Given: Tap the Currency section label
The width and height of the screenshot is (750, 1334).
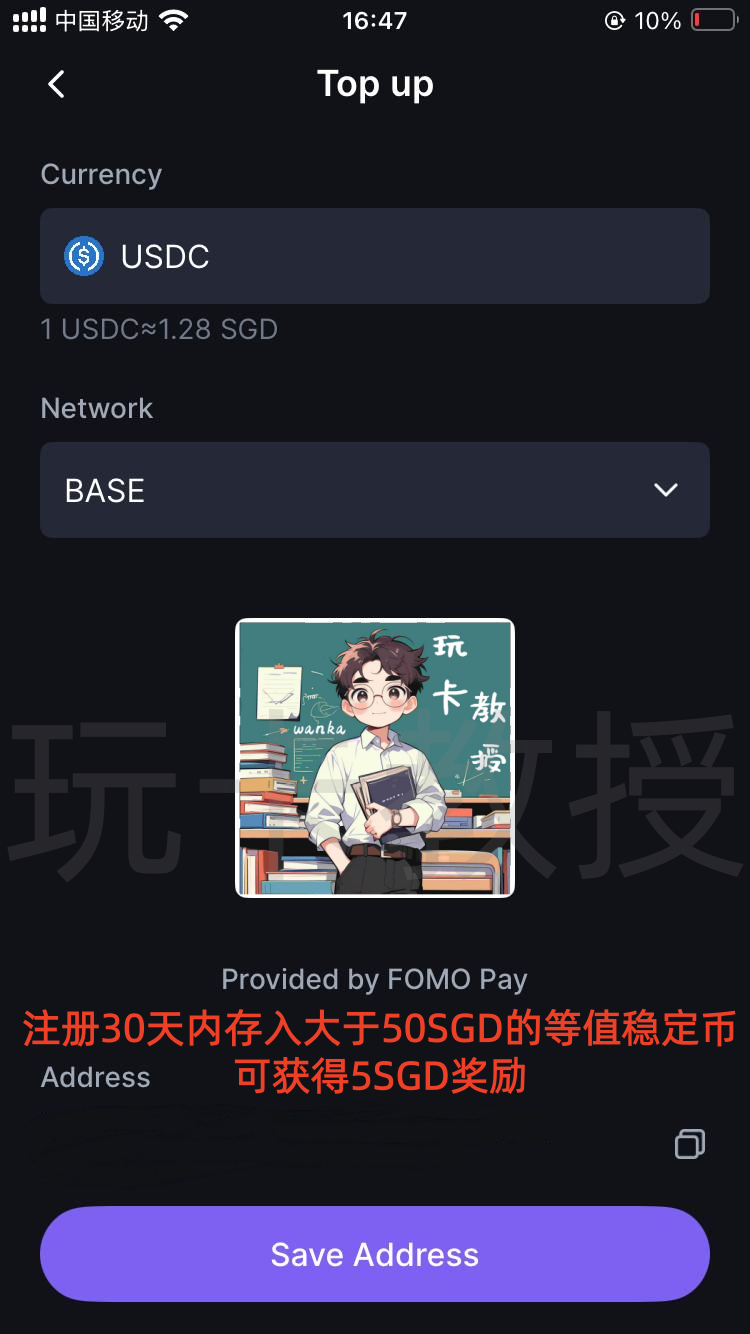Looking at the screenshot, I should pos(101,174).
